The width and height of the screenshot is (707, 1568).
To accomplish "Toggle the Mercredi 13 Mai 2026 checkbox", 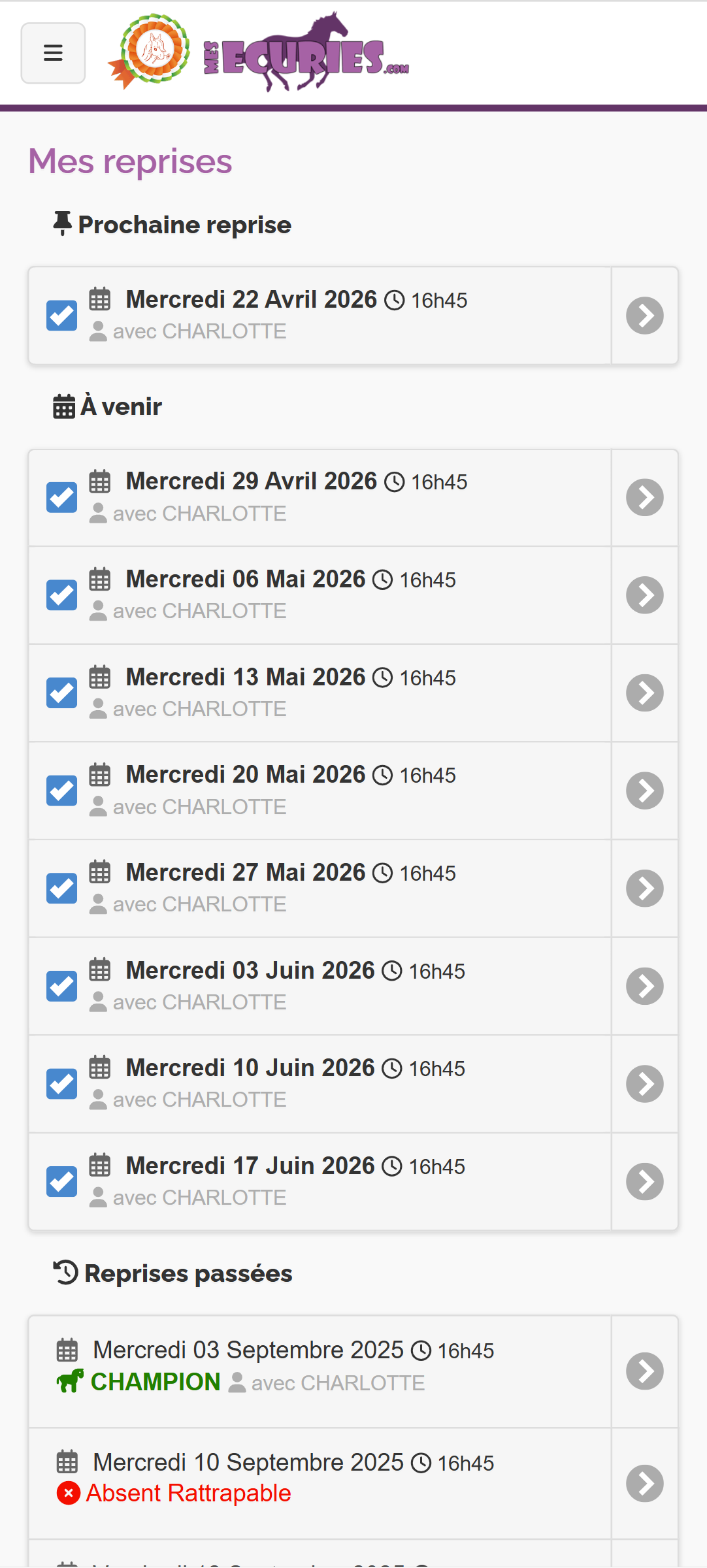I will (62, 693).
